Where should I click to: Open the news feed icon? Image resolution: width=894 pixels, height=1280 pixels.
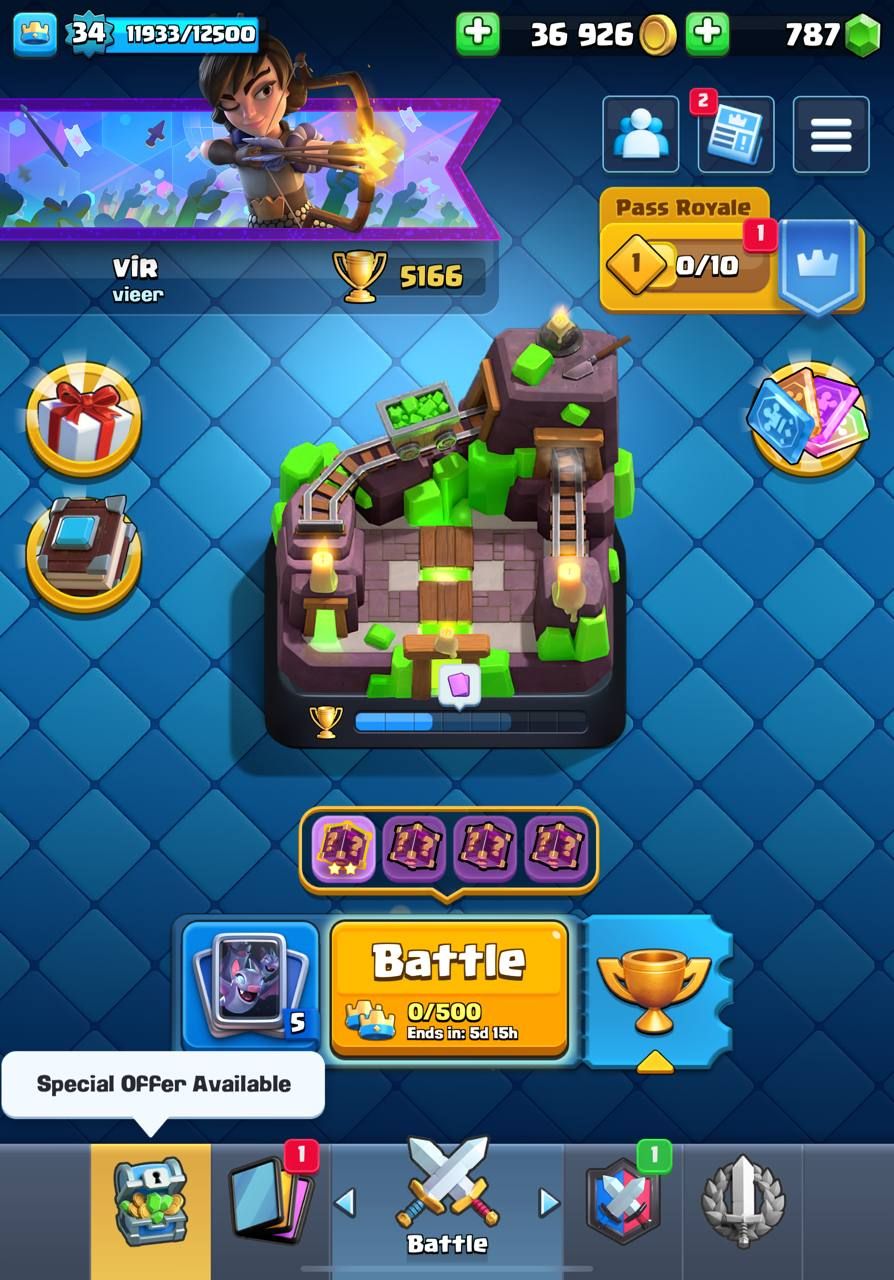735,135
